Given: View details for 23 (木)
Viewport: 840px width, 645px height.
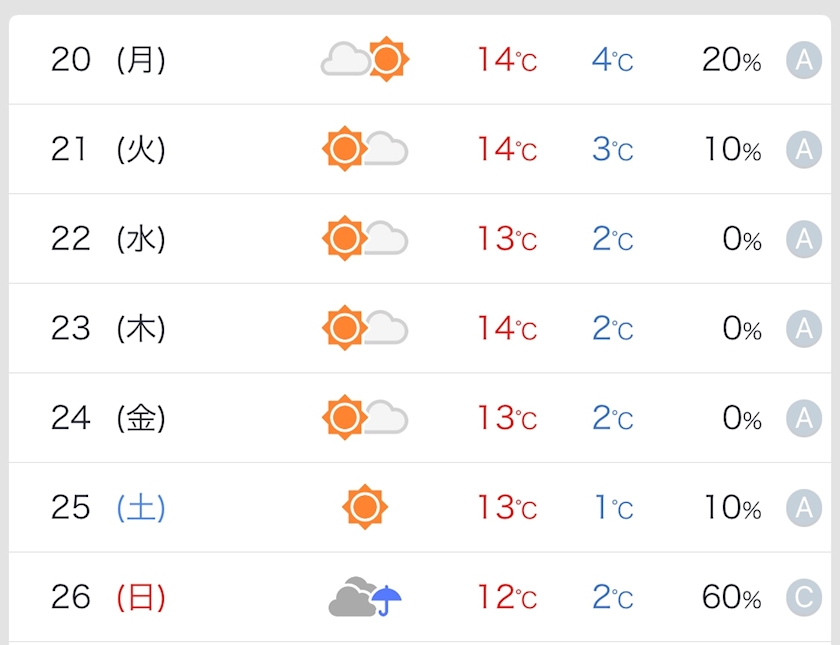Looking at the screenshot, I should [x=420, y=328].
